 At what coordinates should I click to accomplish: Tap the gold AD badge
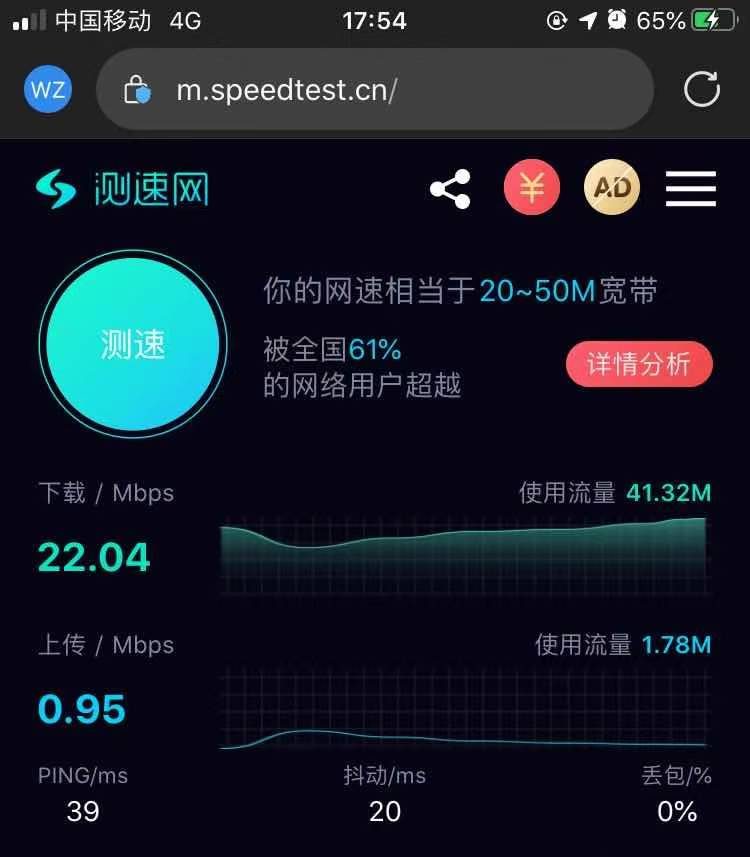(x=611, y=188)
